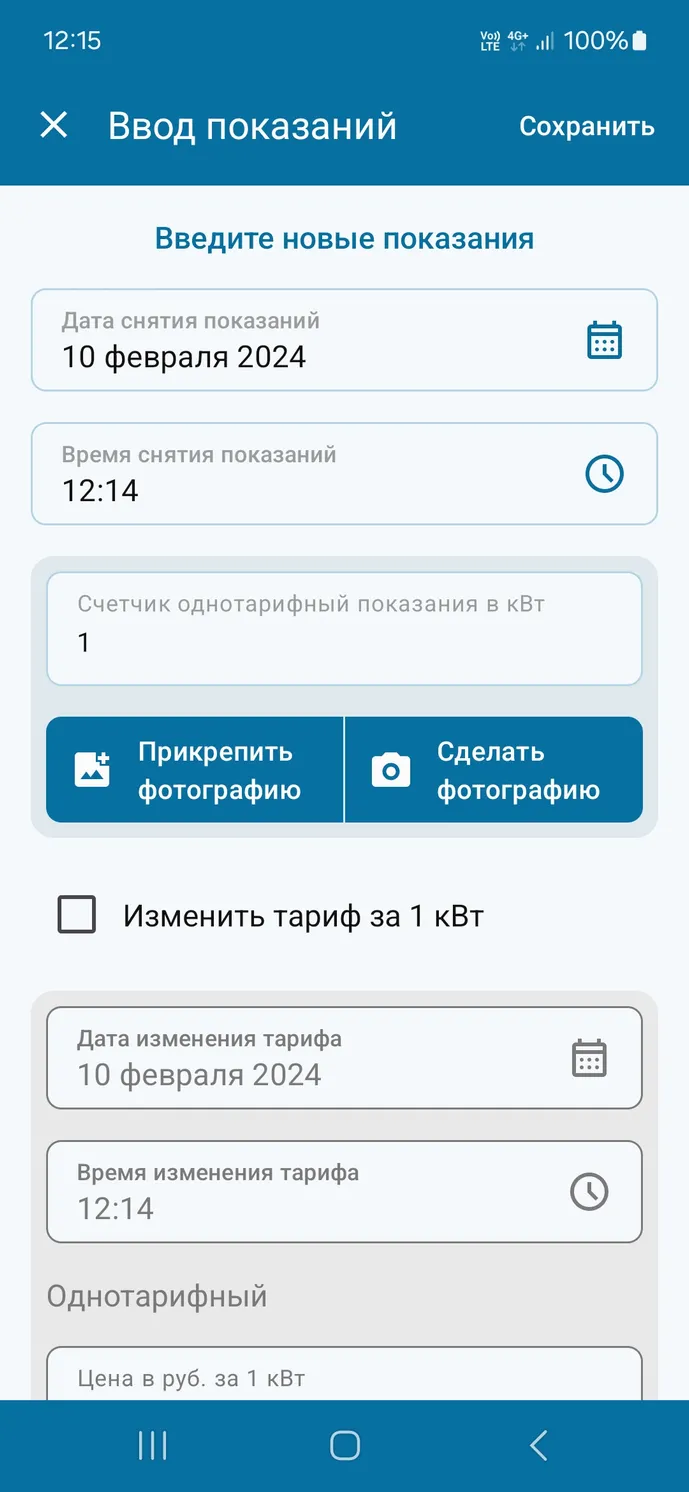Open the reading date field
This screenshot has height=1492, width=689.
click(x=344, y=340)
